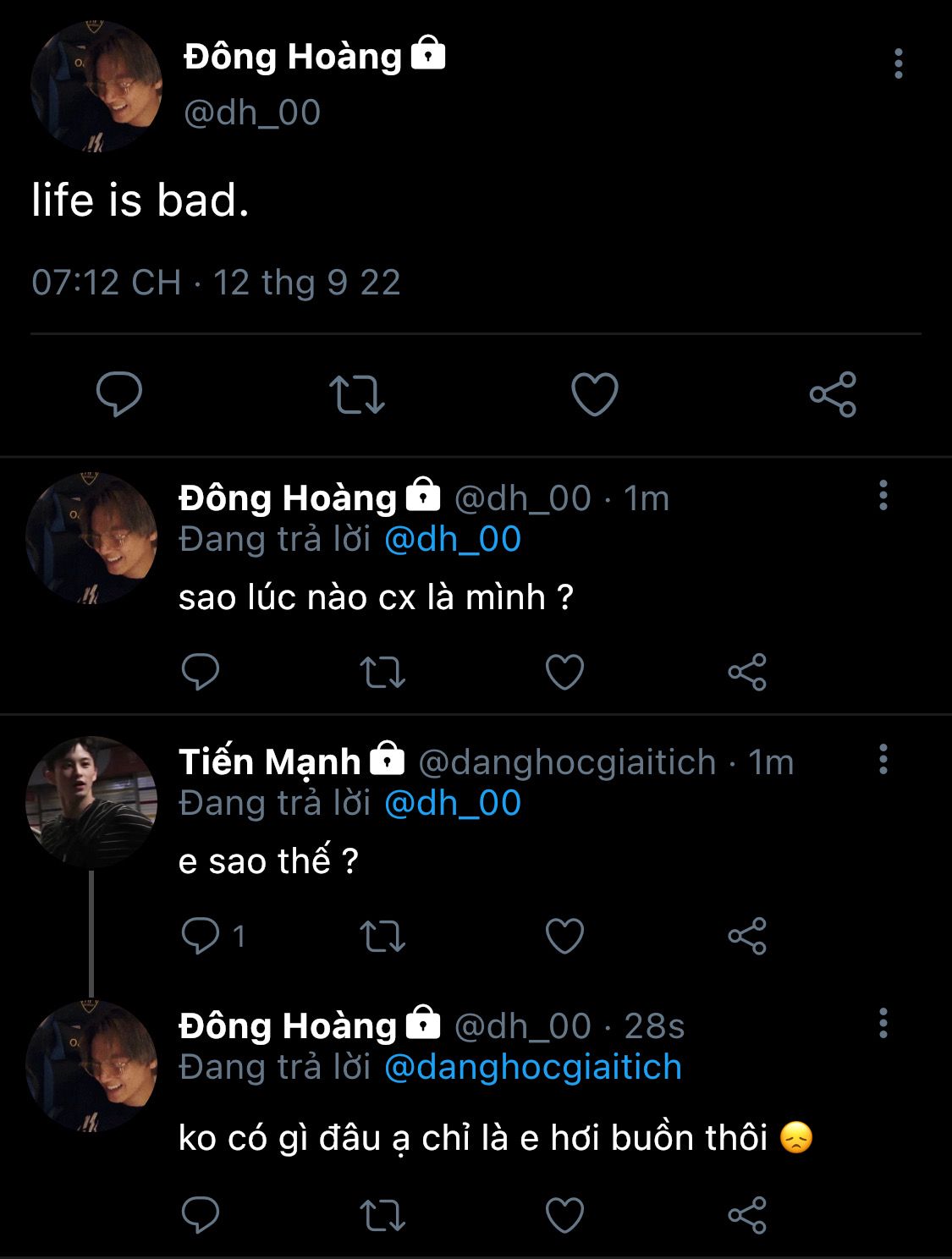
Task: Share the 'ko có gì đâu ạ' reply
Action: (x=747, y=1216)
